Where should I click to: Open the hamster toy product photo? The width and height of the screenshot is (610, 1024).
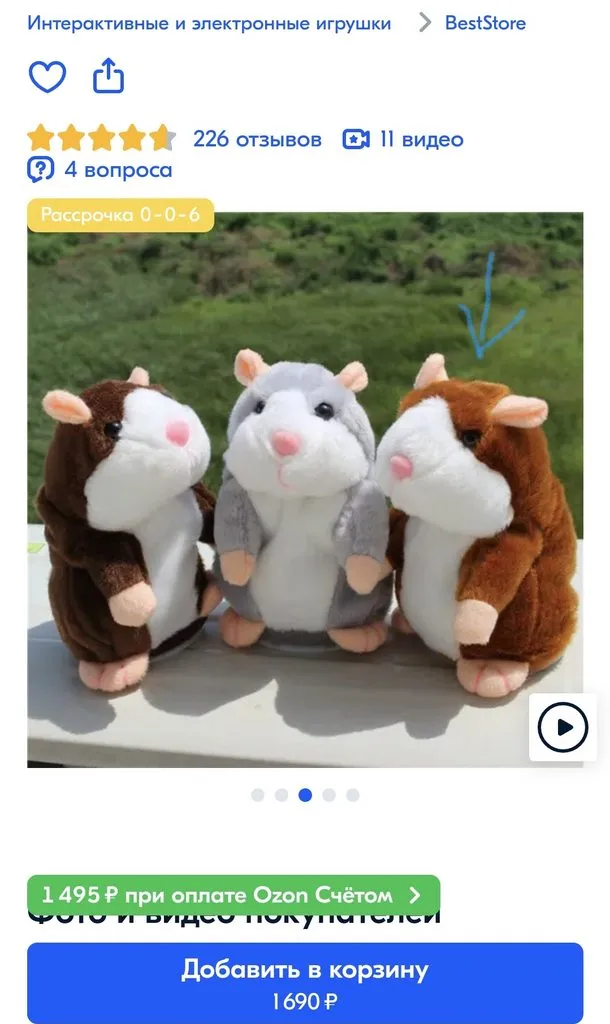click(x=300, y=500)
